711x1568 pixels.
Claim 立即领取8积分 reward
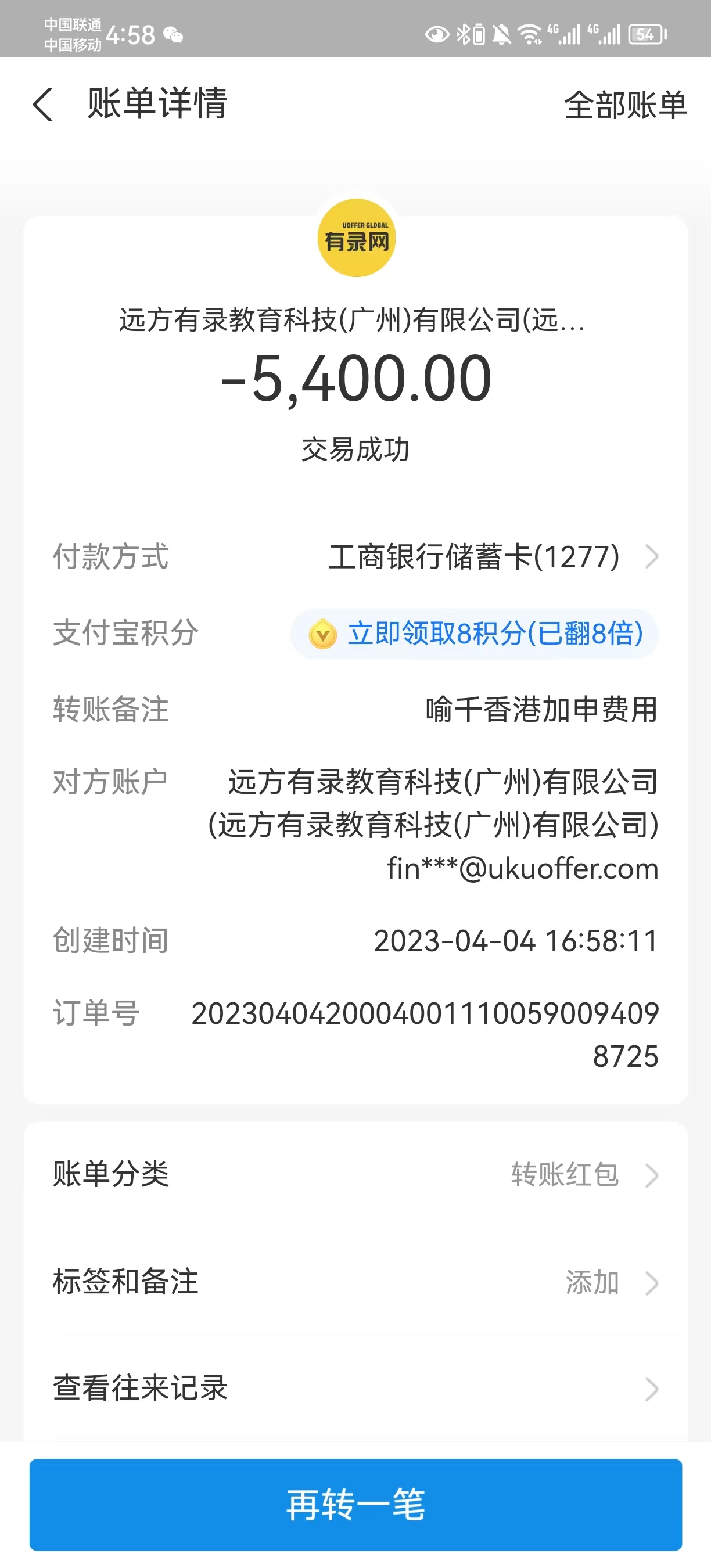click(475, 634)
